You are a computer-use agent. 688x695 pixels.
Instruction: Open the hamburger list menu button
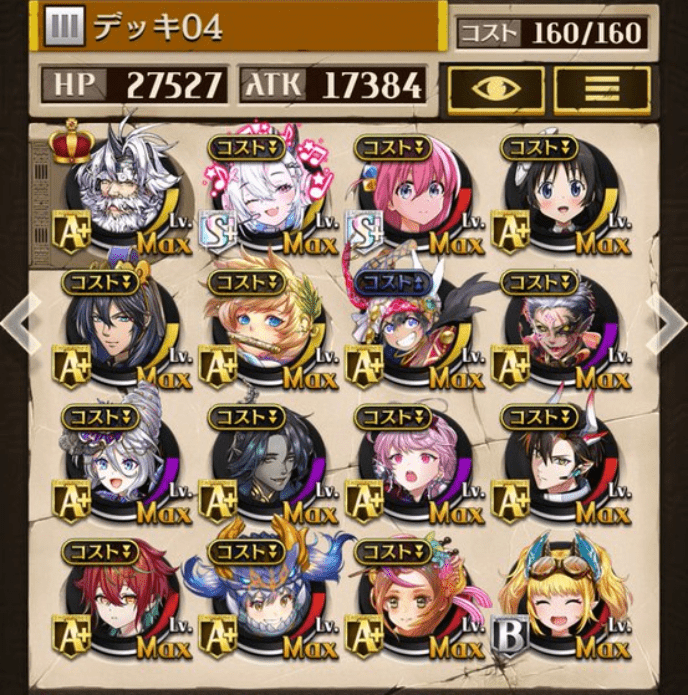click(602, 89)
